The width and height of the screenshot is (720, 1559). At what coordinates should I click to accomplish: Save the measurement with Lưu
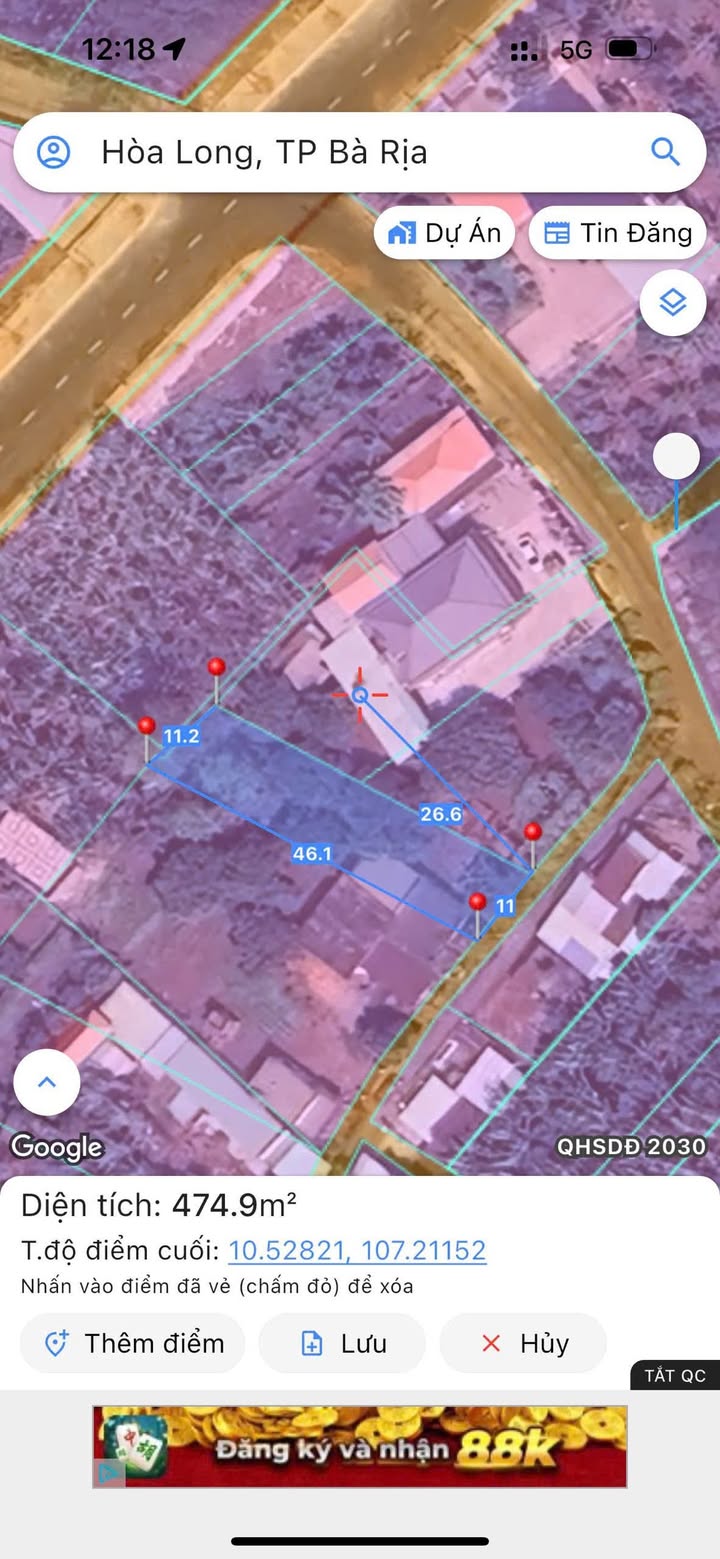tap(342, 1343)
